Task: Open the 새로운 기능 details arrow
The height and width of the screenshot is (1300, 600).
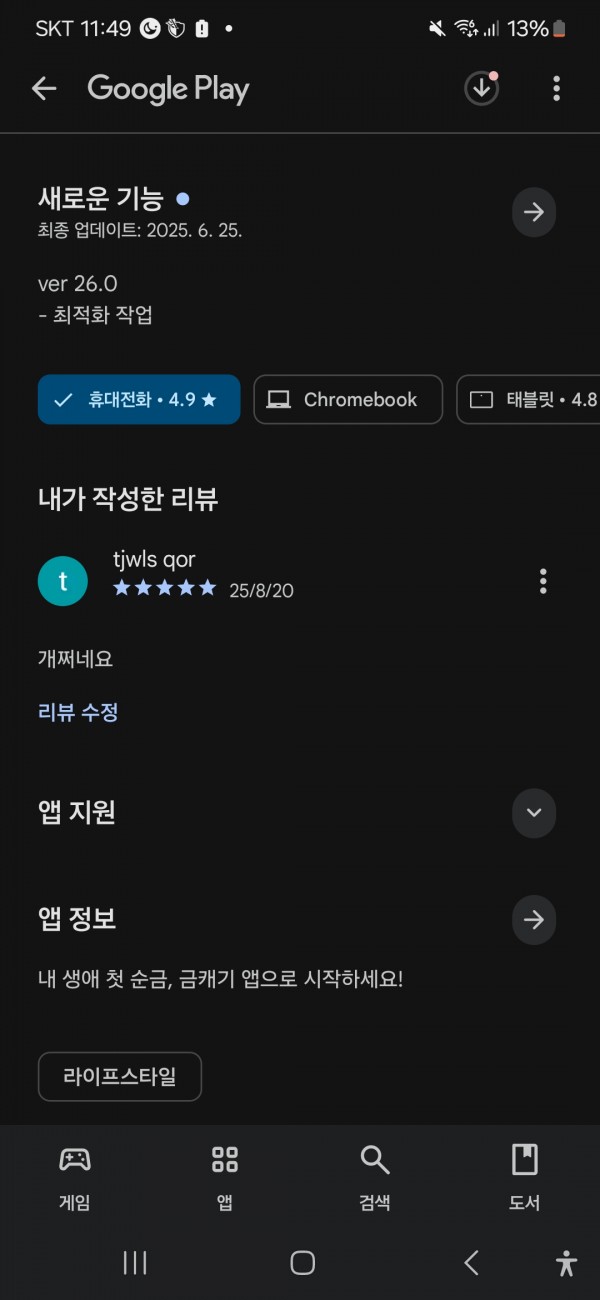Action: pyautogui.click(x=534, y=212)
